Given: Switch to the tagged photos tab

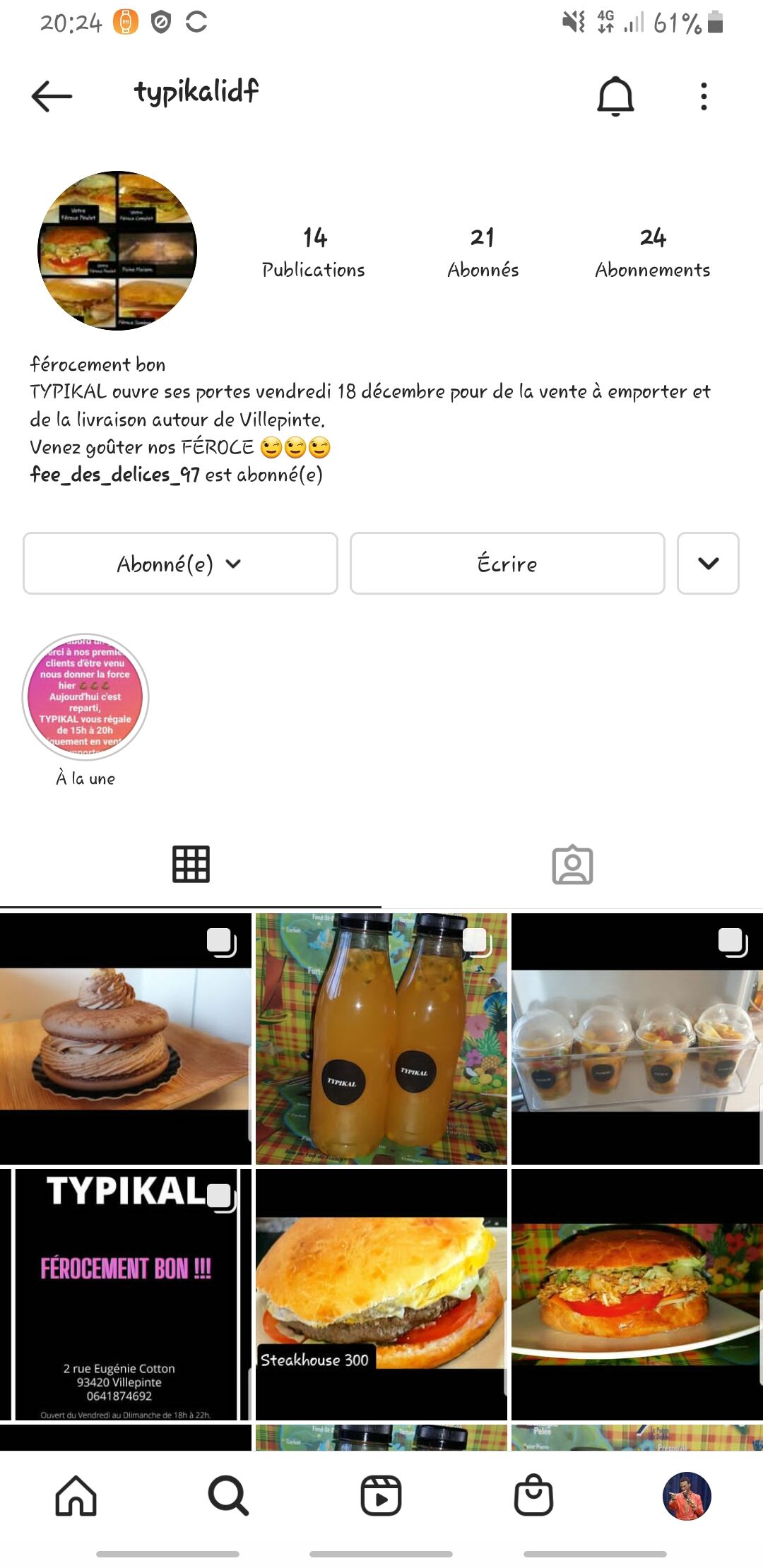Looking at the screenshot, I should tap(572, 865).
